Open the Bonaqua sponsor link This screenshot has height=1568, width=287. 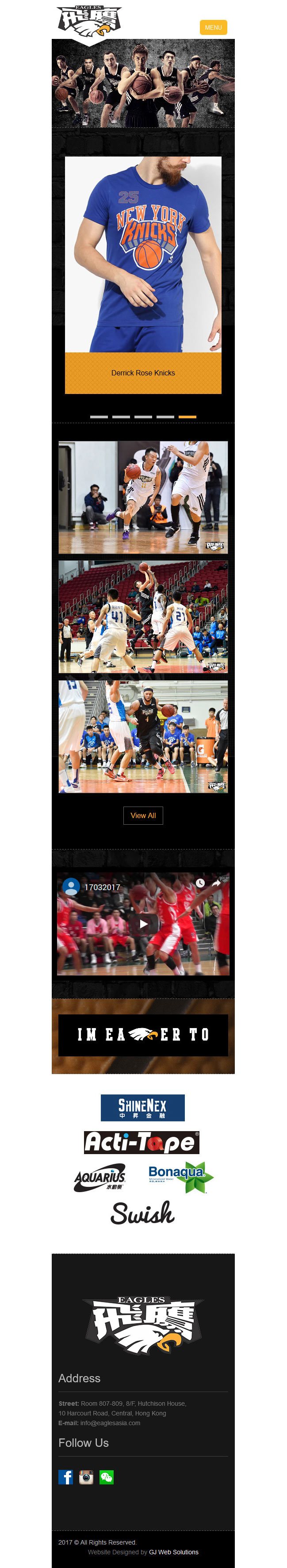point(180,1177)
